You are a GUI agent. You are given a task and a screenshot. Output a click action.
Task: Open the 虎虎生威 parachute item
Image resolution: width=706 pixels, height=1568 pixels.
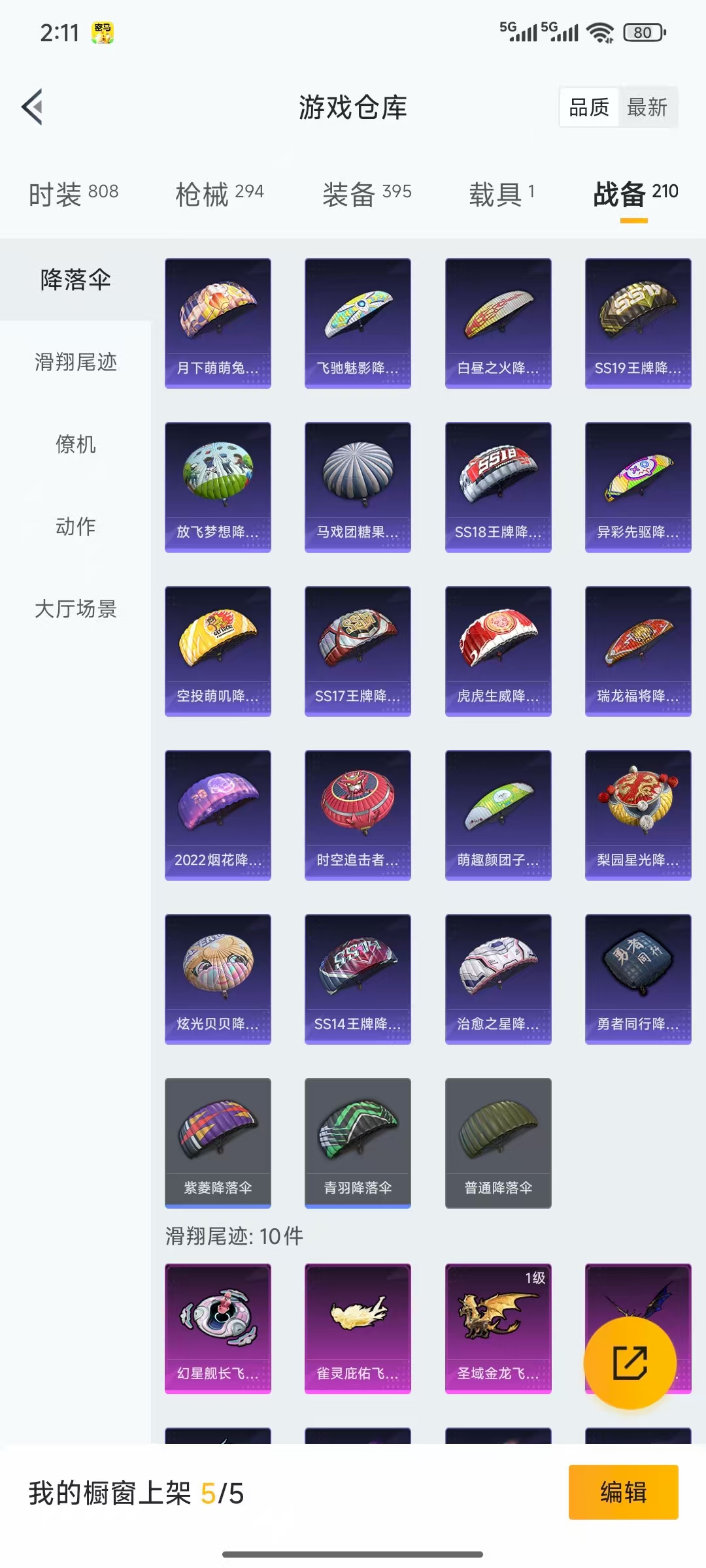(498, 651)
